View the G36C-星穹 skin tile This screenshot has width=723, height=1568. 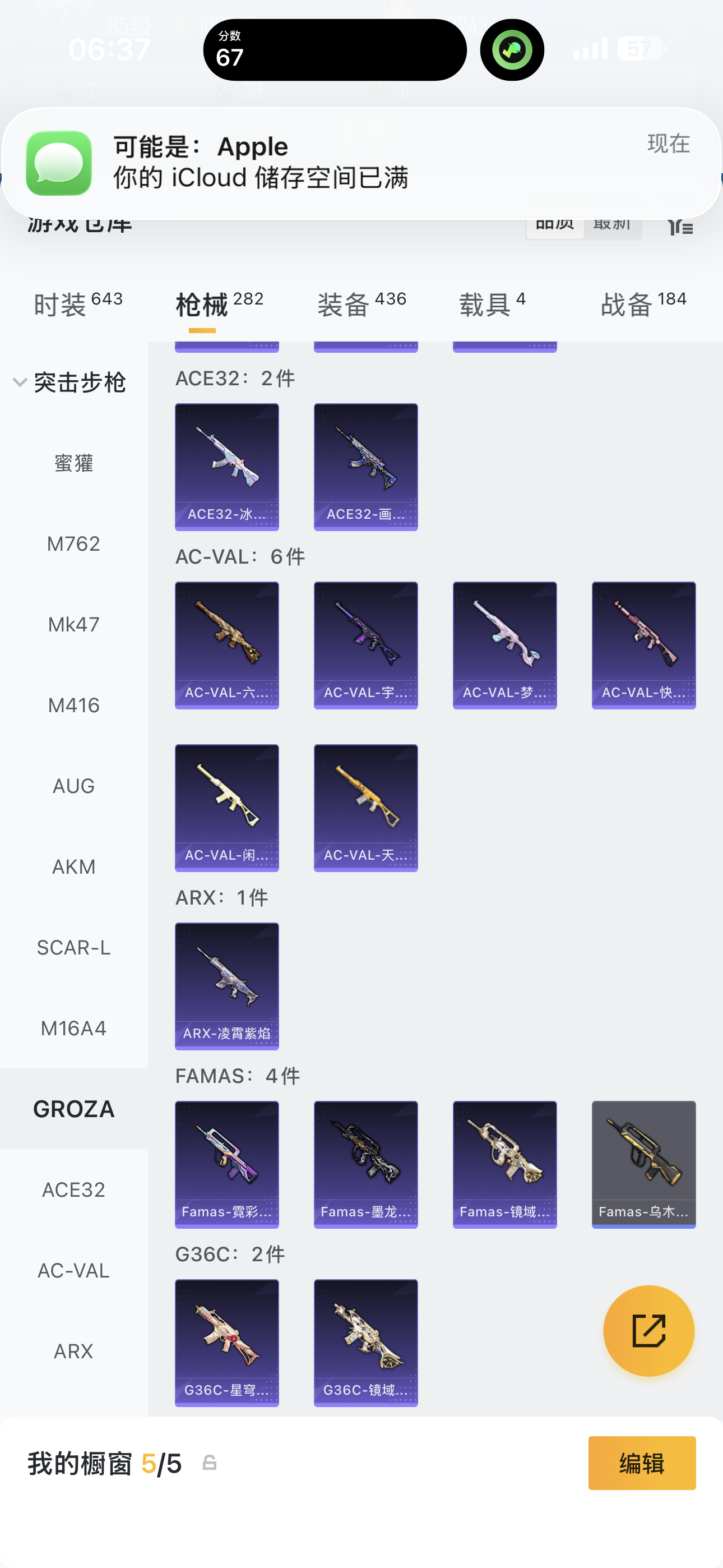pyautogui.click(x=227, y=1343)
